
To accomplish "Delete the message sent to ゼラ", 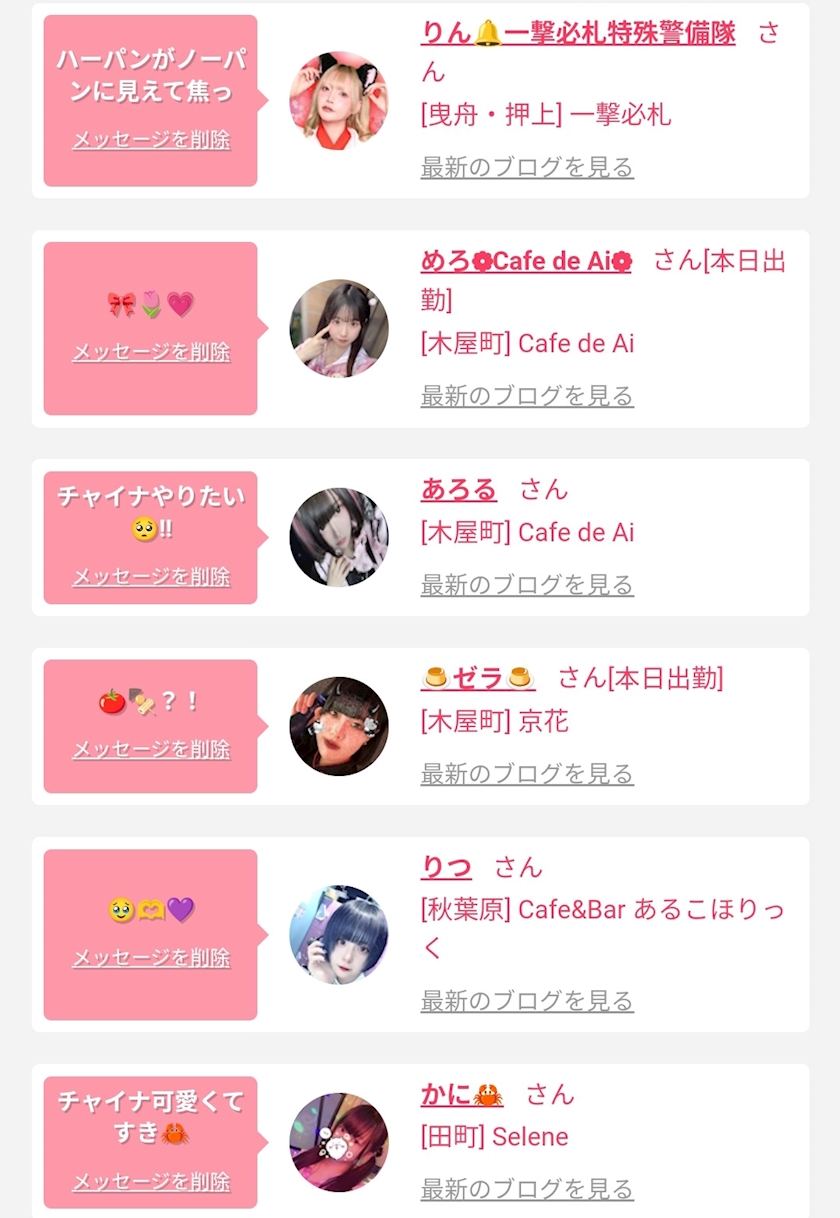I will coord(151,750).
